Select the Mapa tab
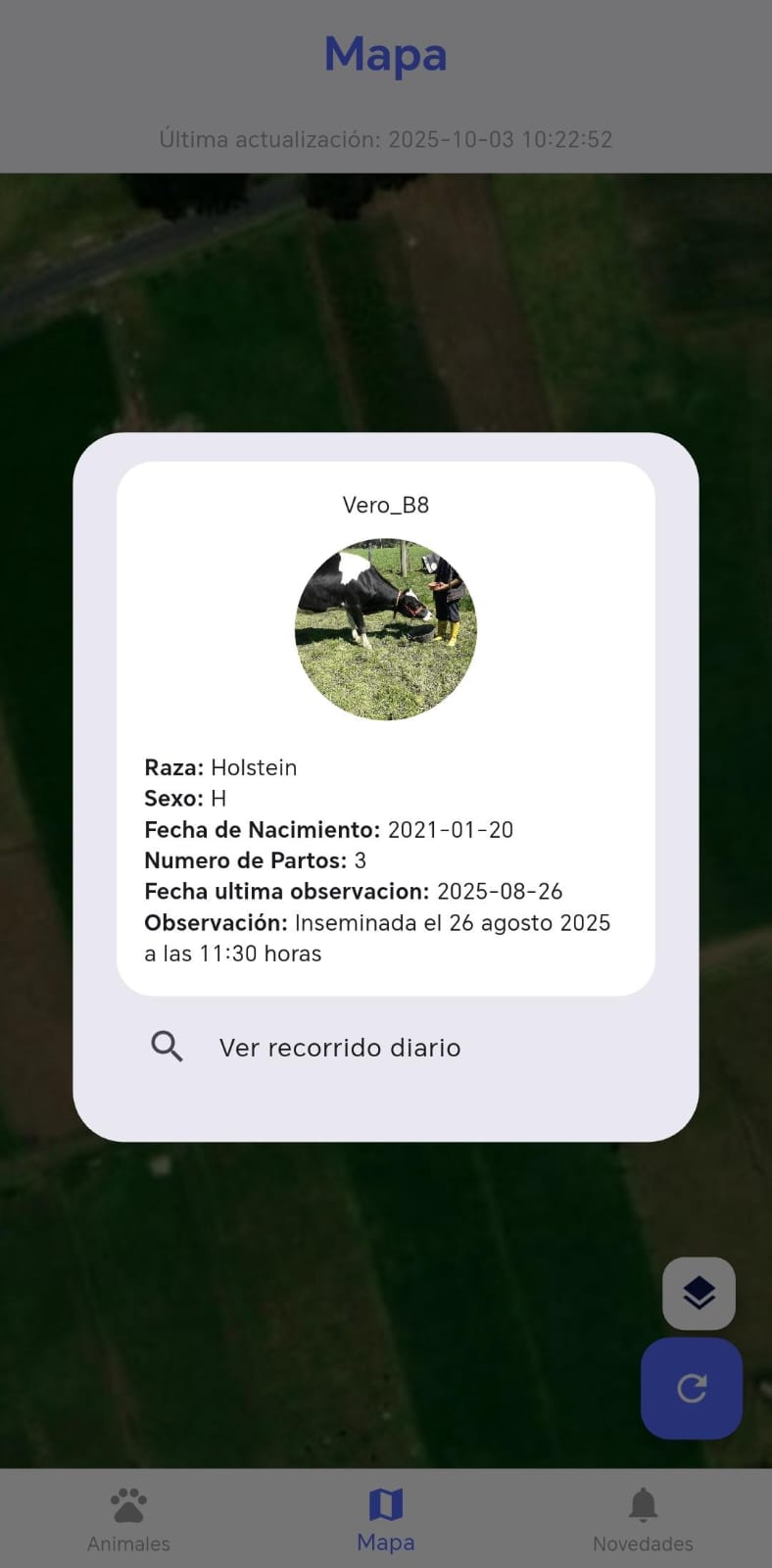772x1568 pixels. coord(386,1519)
